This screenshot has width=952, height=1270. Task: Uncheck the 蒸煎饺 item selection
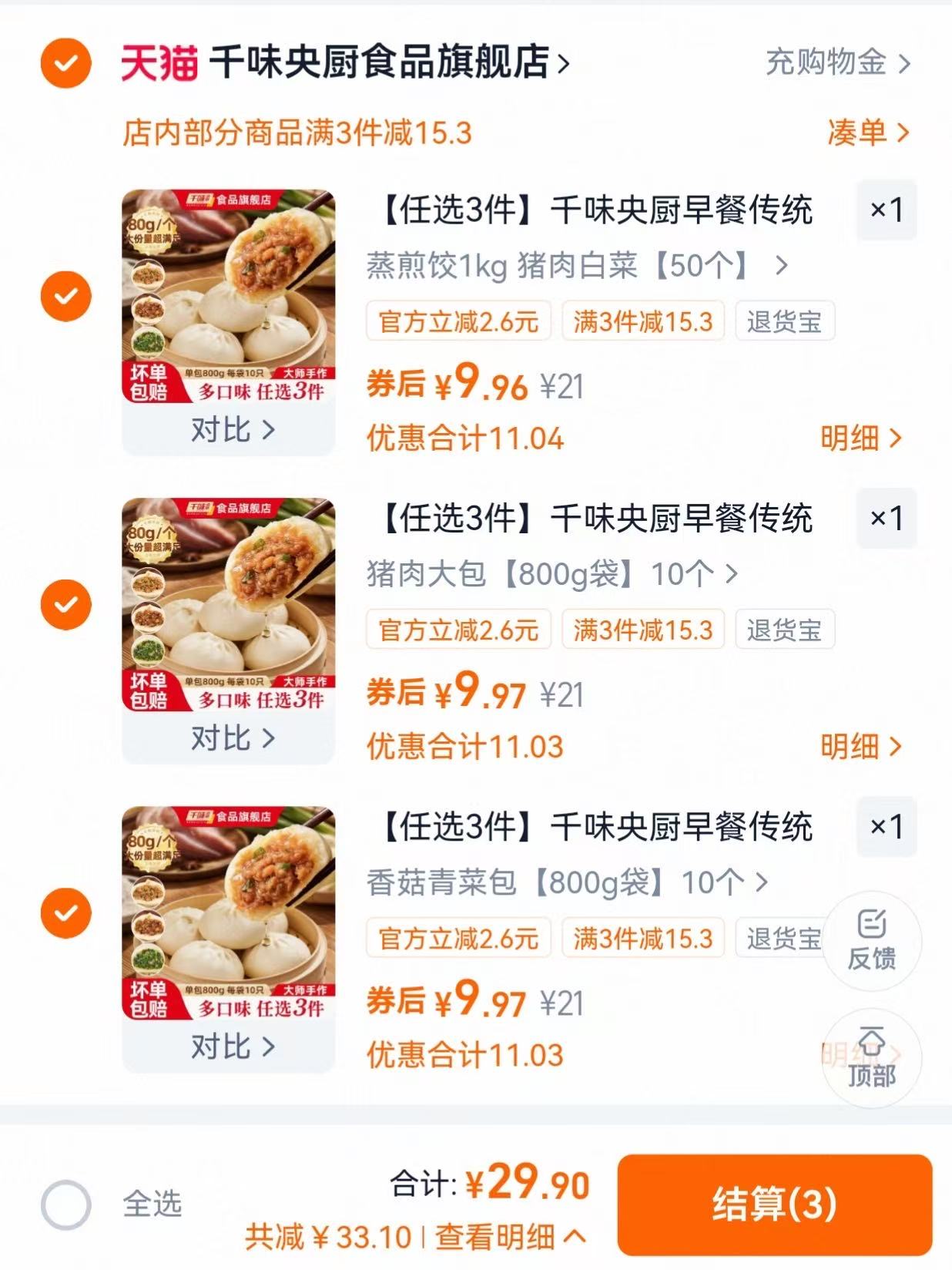65,294
